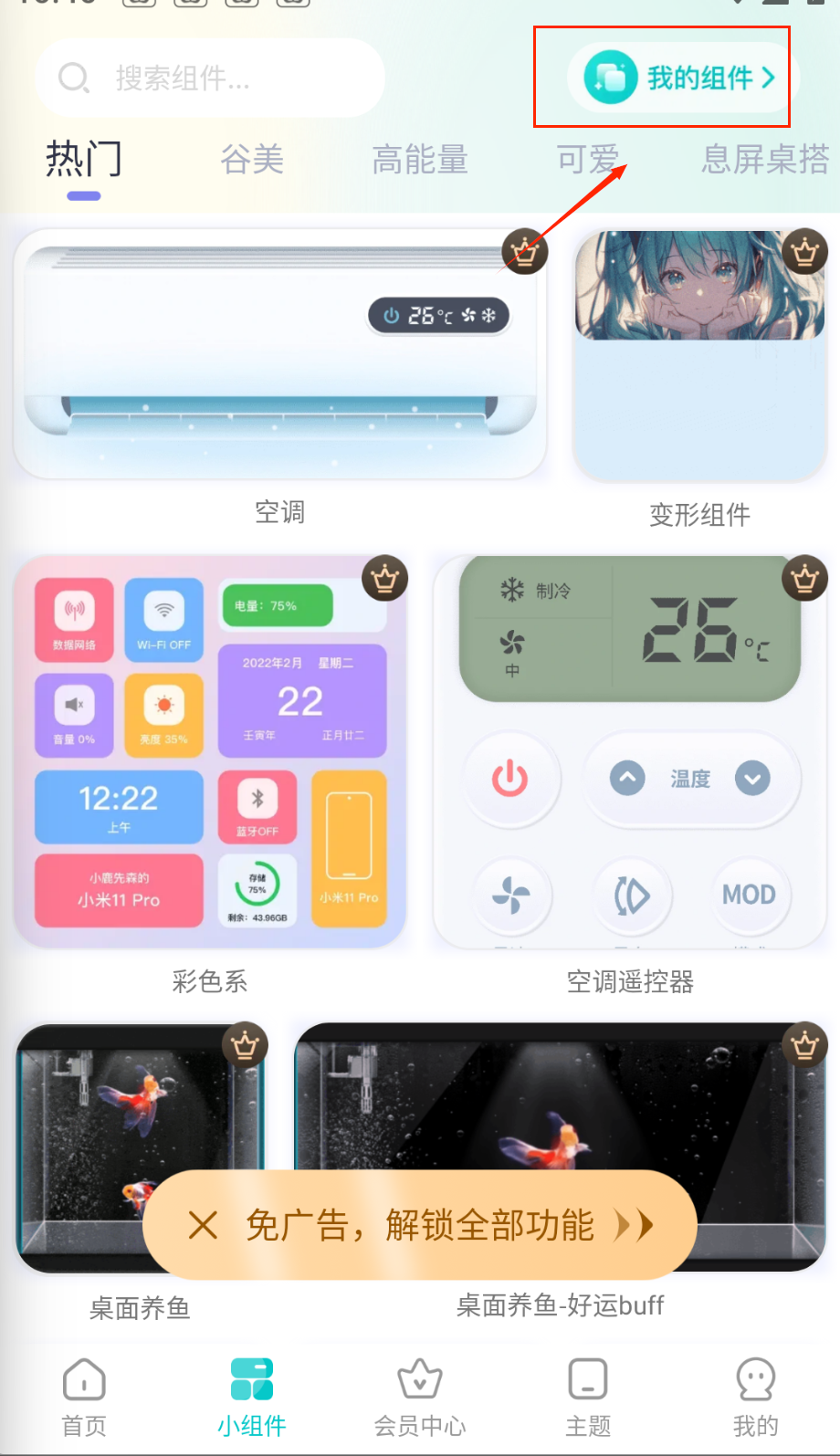The height and width of the screenshot is (1456, 840).
Task: Open the 我的 profile tab
Action: [x=756, y=1397]
